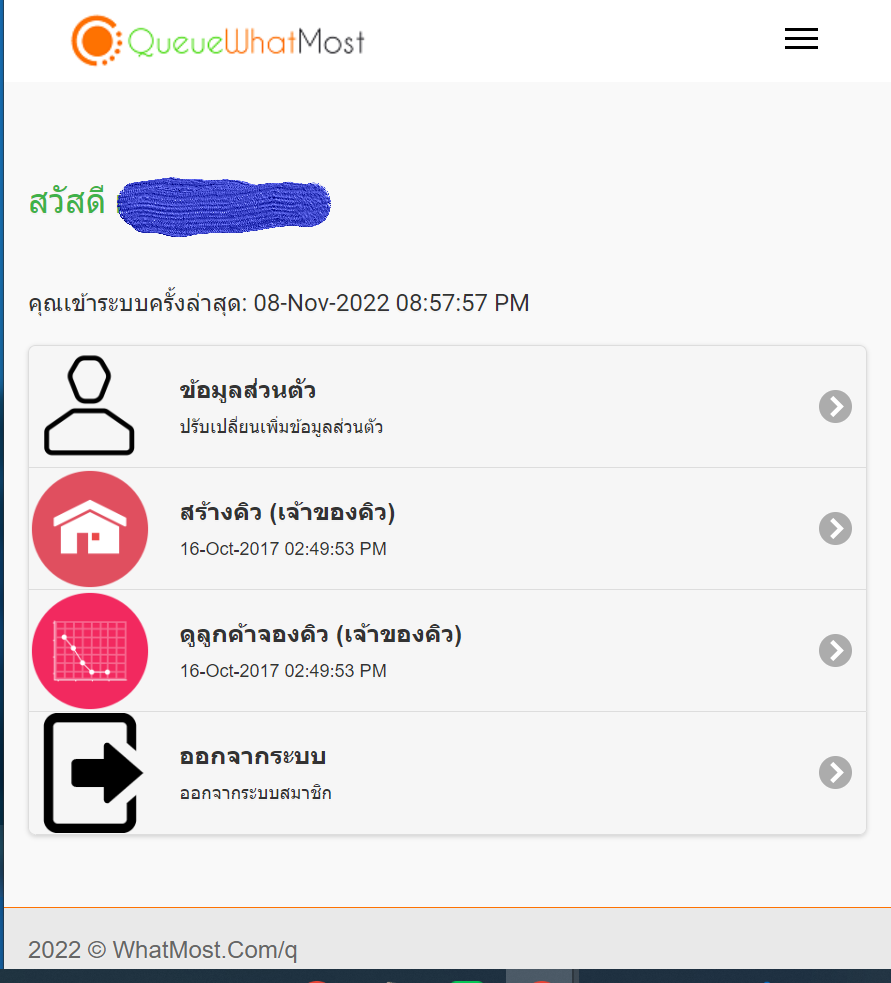Screen dimensions: 891x983
Task: Open ดูลูกค้าจองคิว (เจ้าของคิว) row
Action: [447, 651]
